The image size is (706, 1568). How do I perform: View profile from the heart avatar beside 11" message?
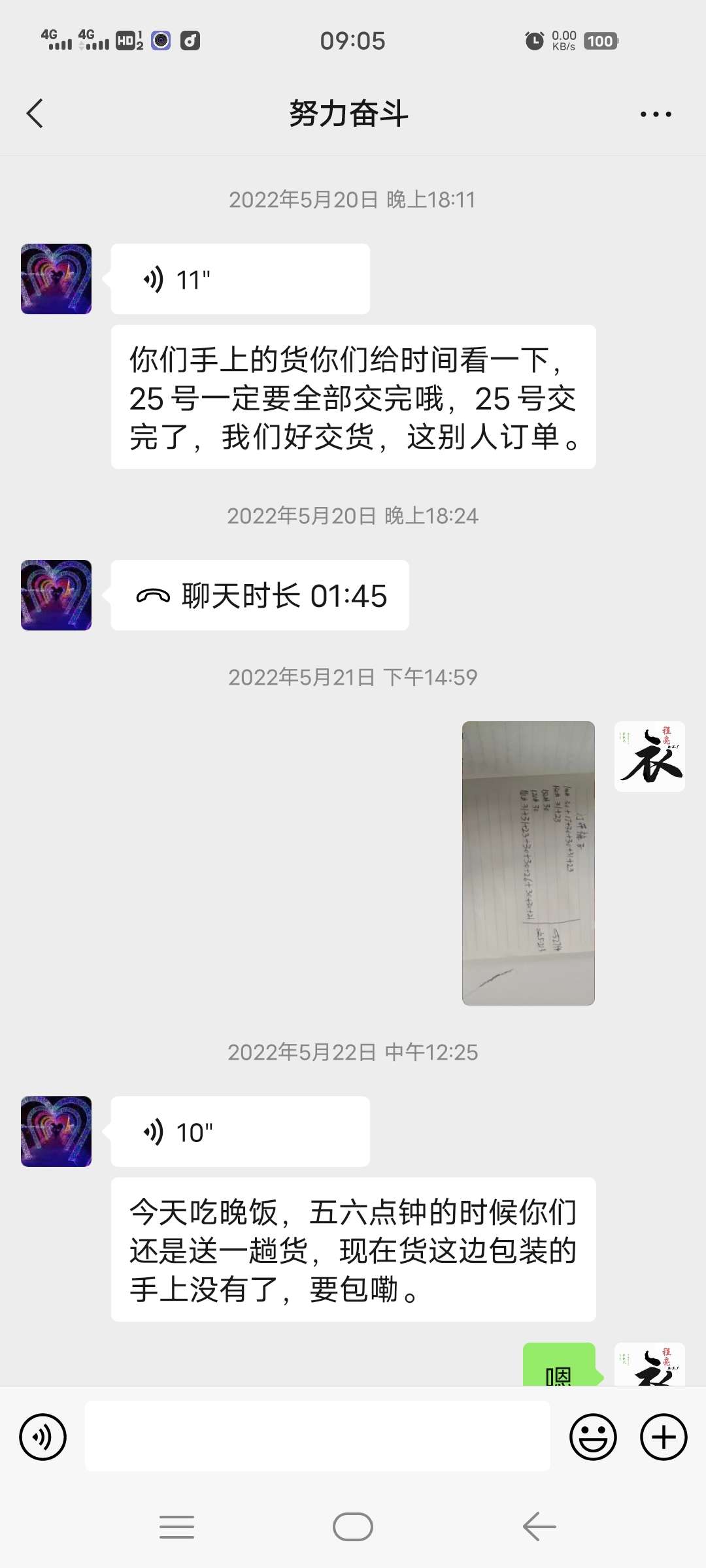(56, 279)
